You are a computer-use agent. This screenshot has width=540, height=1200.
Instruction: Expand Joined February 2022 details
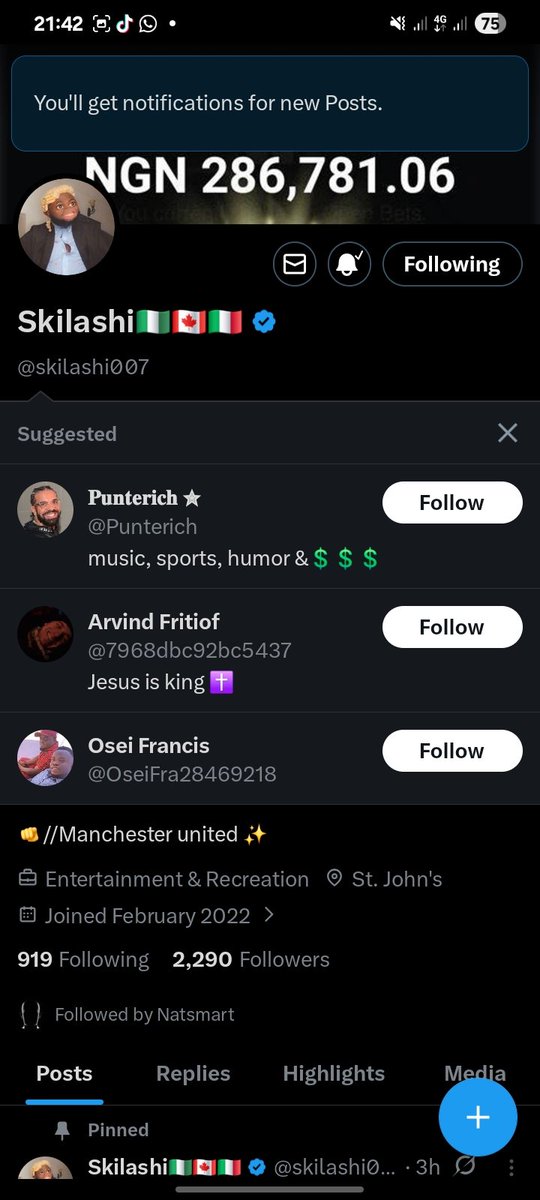coord(146,915)
